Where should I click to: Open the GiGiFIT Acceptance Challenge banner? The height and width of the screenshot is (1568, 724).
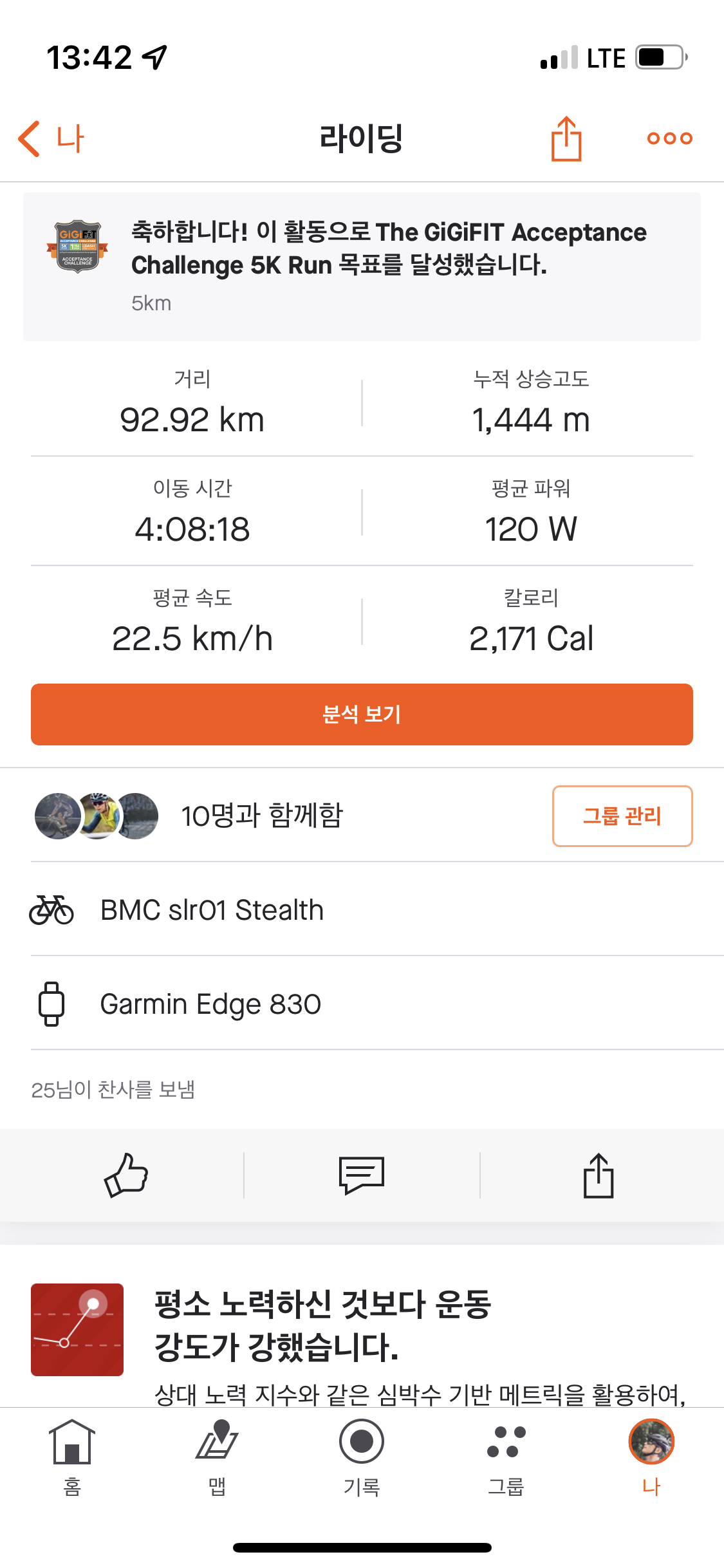[x=362, y=266]
